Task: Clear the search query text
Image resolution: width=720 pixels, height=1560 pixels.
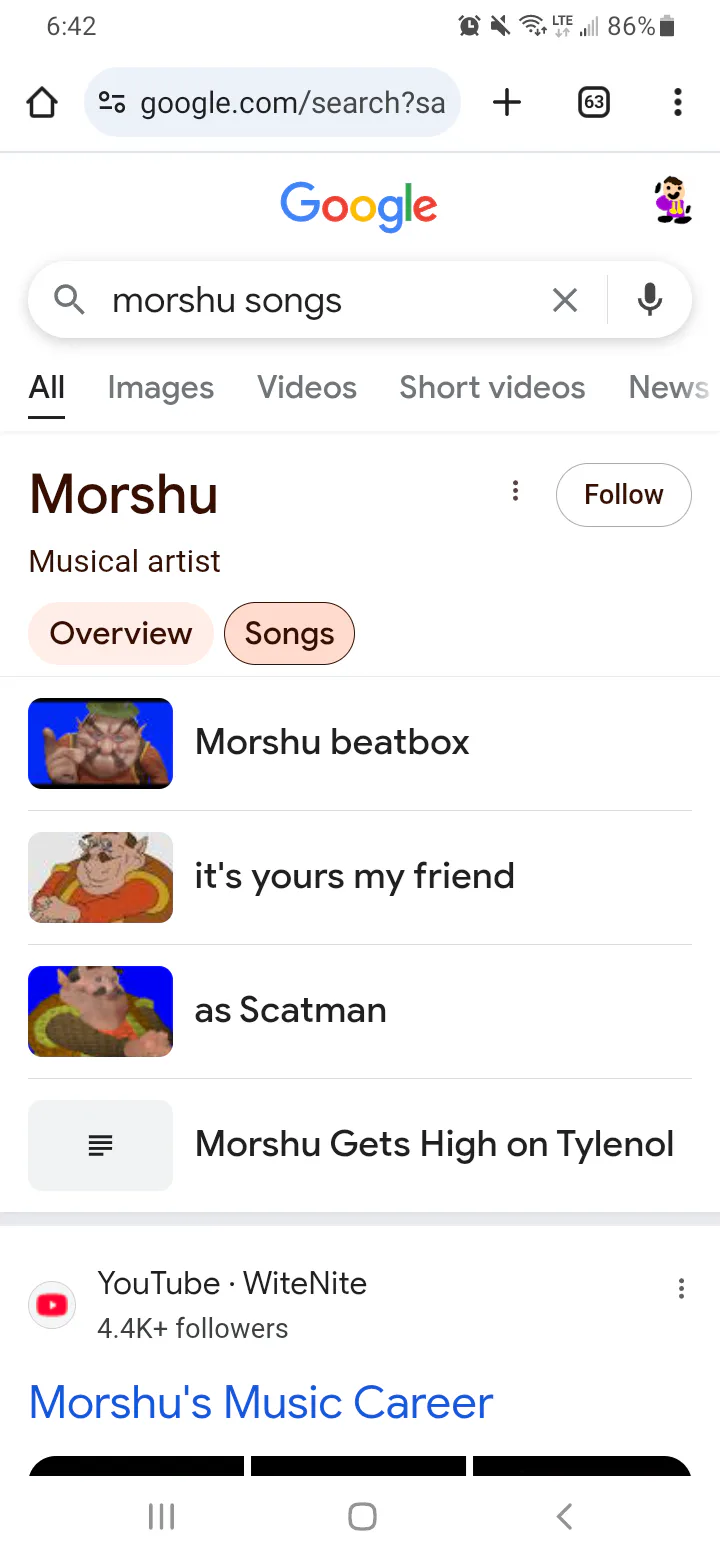Action: [x=565, y=300]
